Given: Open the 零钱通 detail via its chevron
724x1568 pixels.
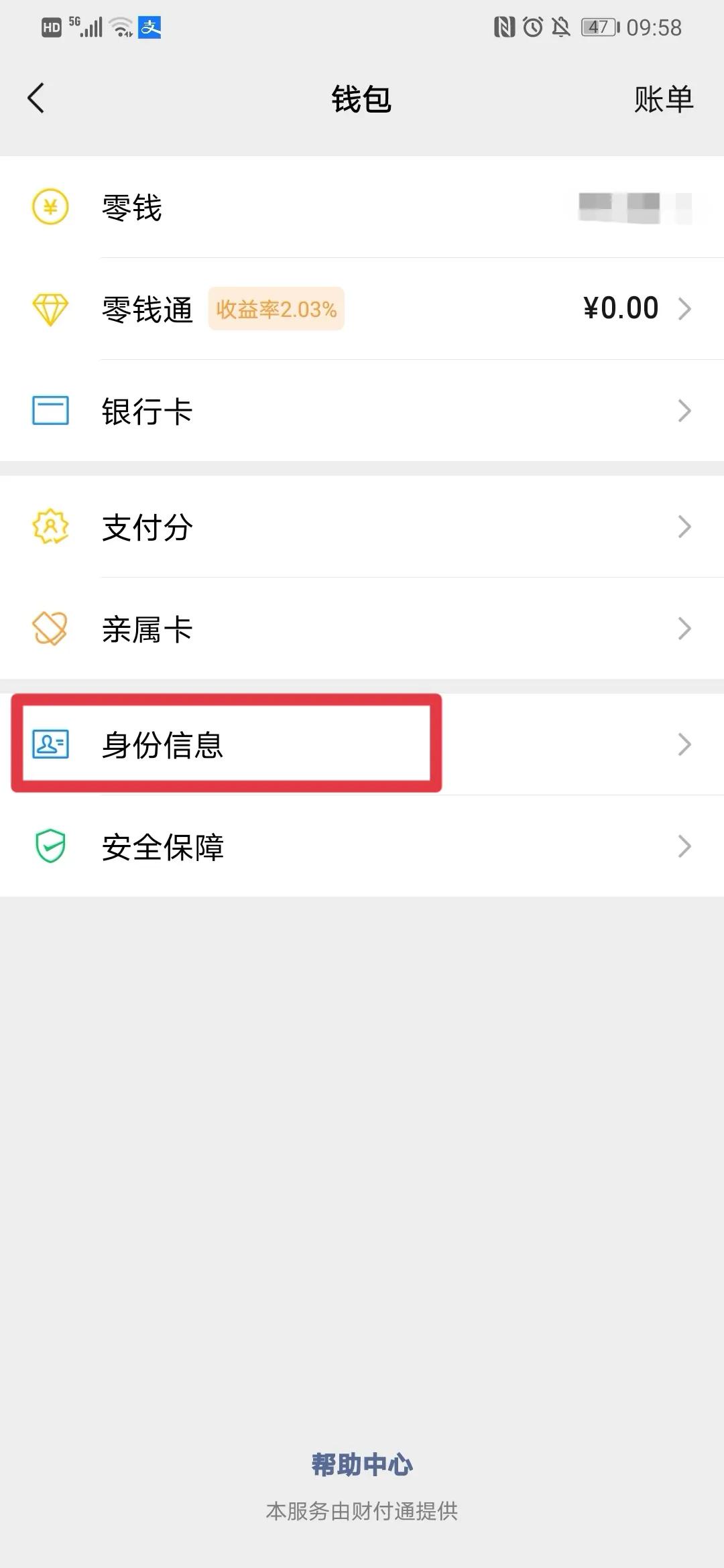Looking at the screenshot, I should pyautogui.click(x=685, y=308).
